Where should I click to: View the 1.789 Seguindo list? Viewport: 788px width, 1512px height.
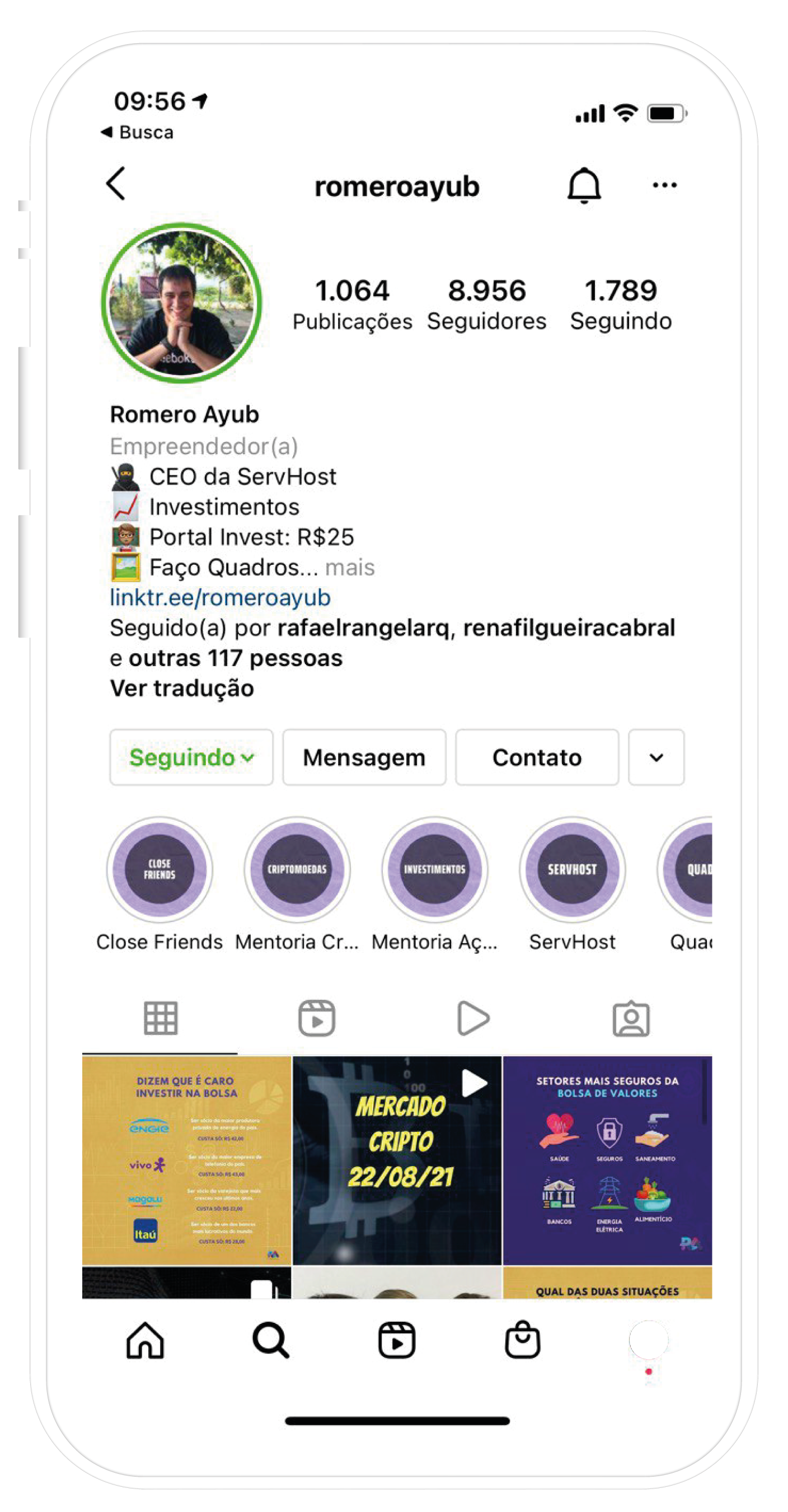(x=621, y=304)
